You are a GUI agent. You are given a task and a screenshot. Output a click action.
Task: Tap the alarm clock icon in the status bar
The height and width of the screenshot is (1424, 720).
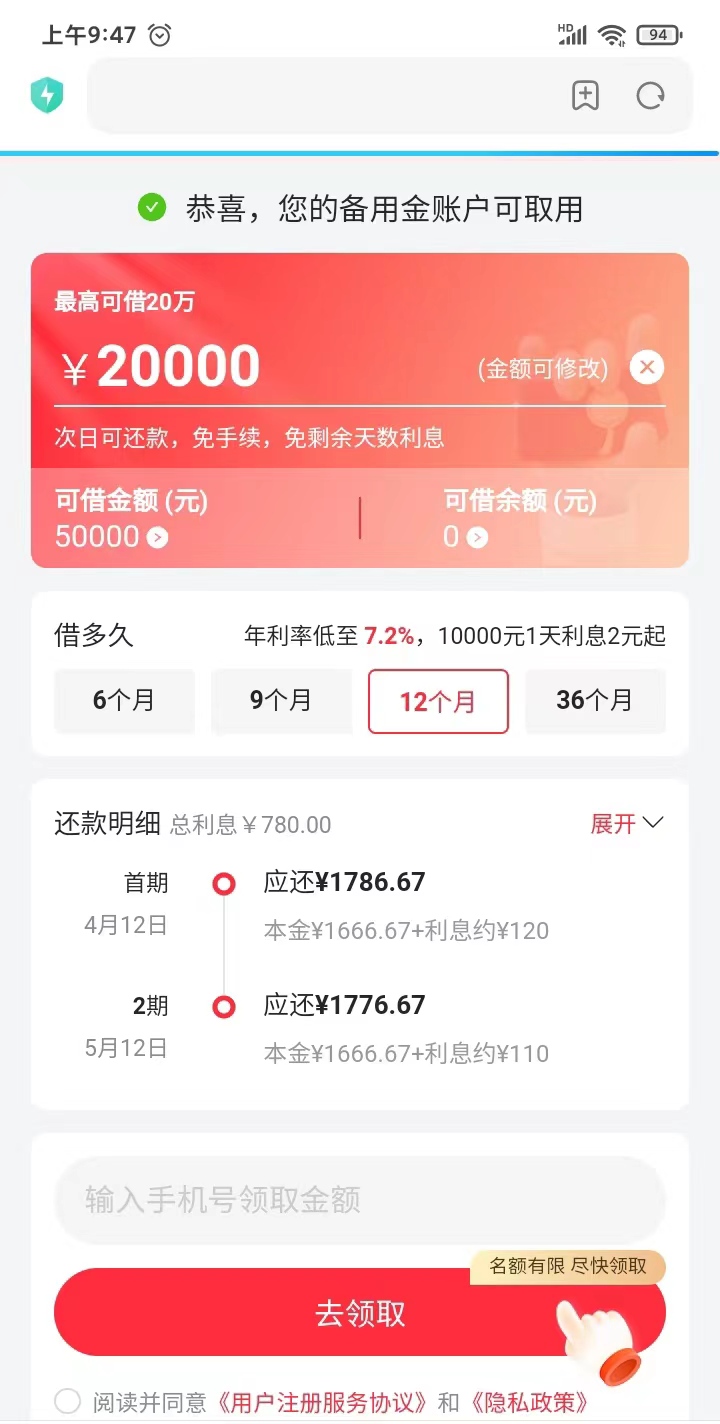coord(160,34)
